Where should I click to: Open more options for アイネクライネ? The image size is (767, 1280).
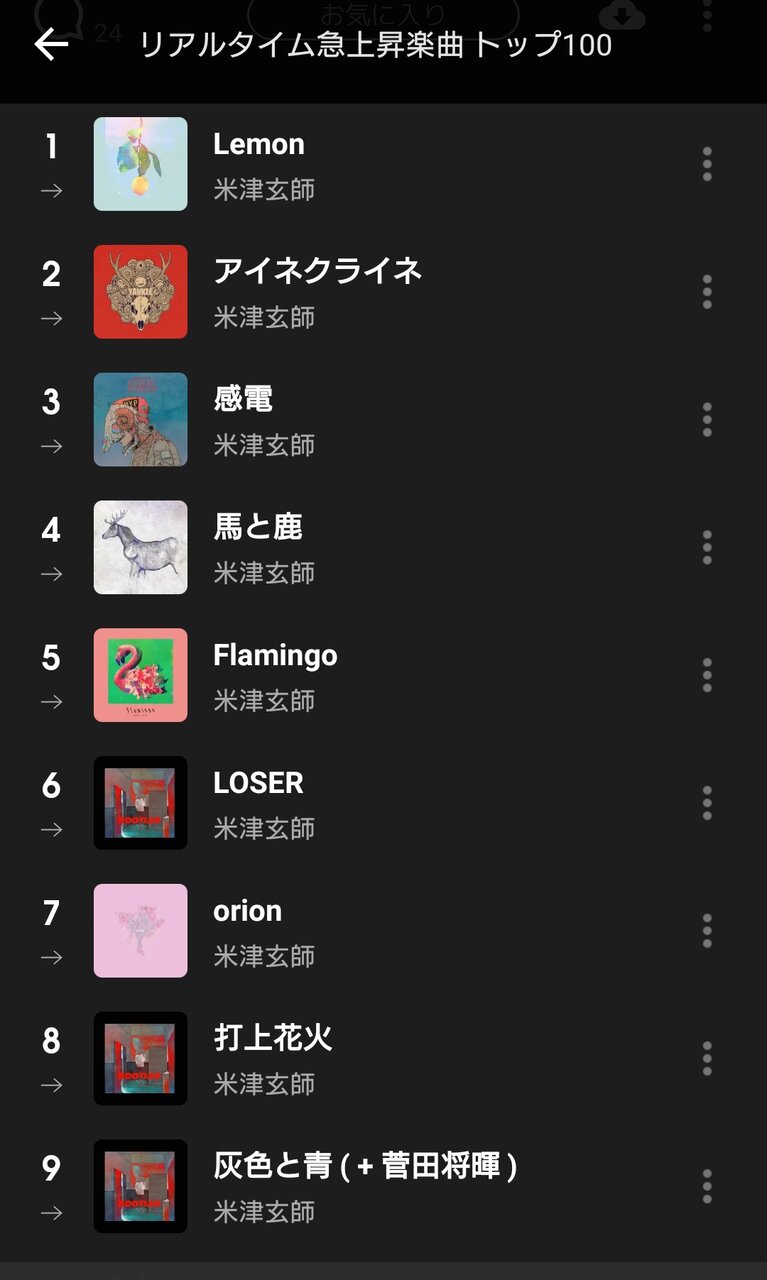click(x=707, y=291)
